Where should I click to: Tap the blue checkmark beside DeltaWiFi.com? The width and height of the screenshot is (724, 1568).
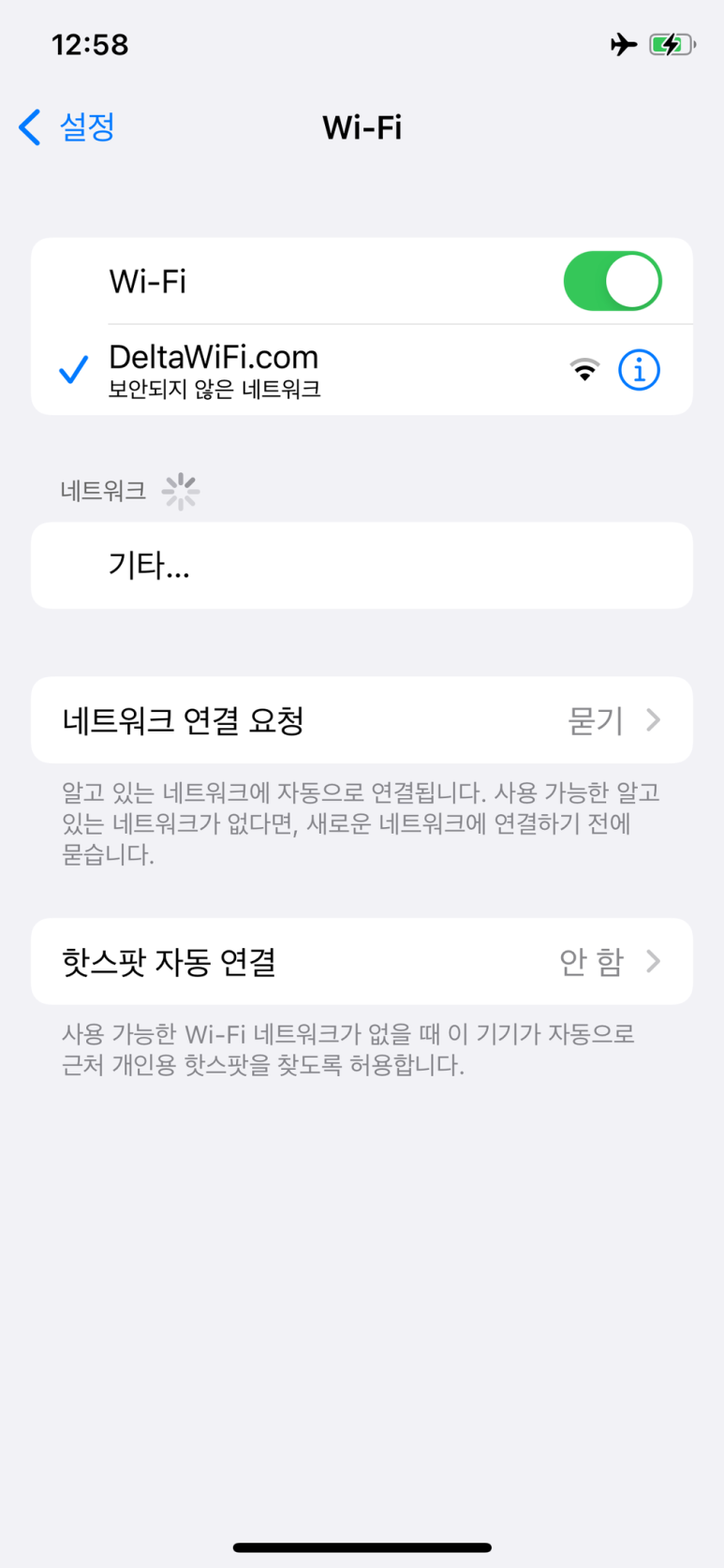click(72, 370)
